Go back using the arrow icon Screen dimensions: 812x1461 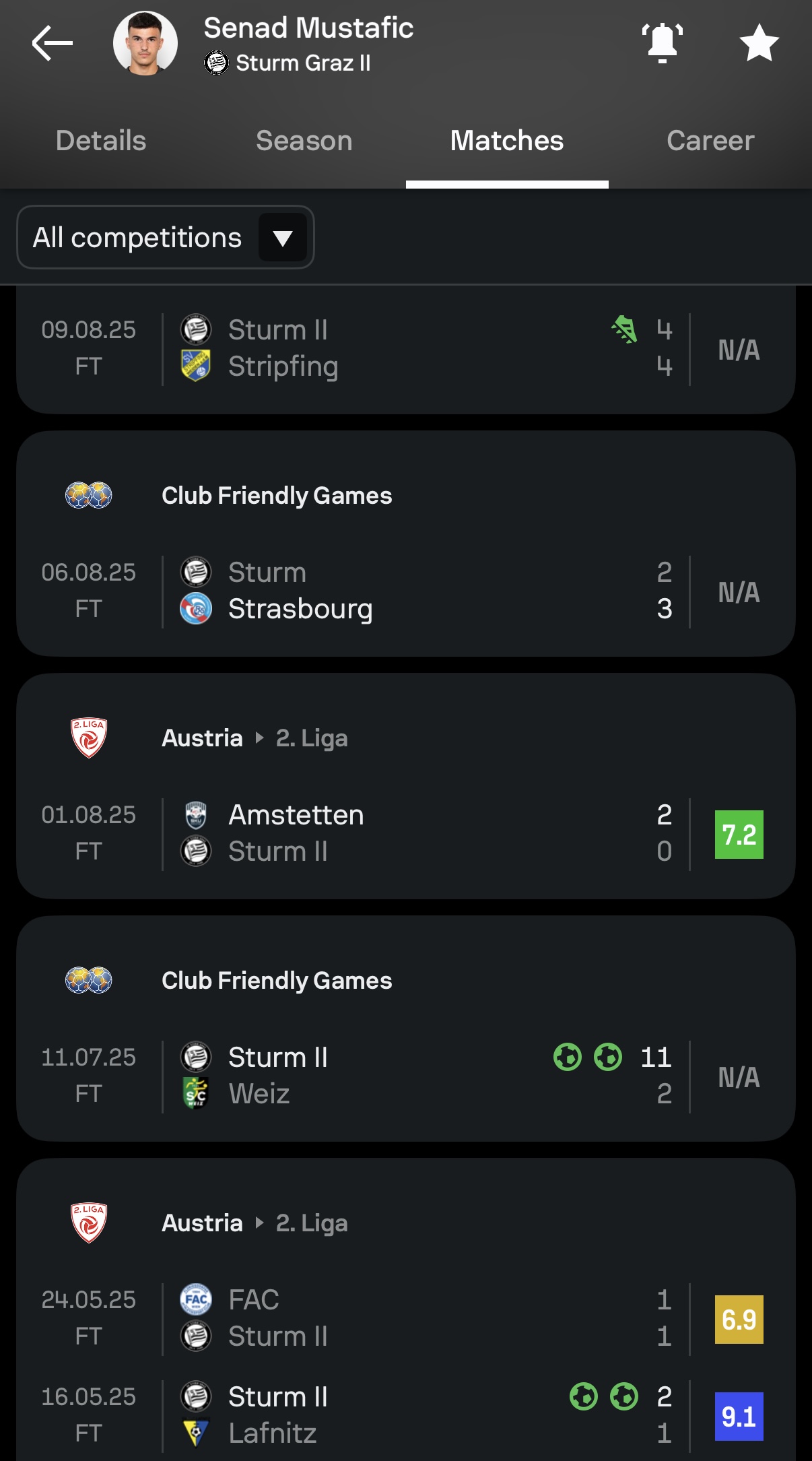coord(52,43)
